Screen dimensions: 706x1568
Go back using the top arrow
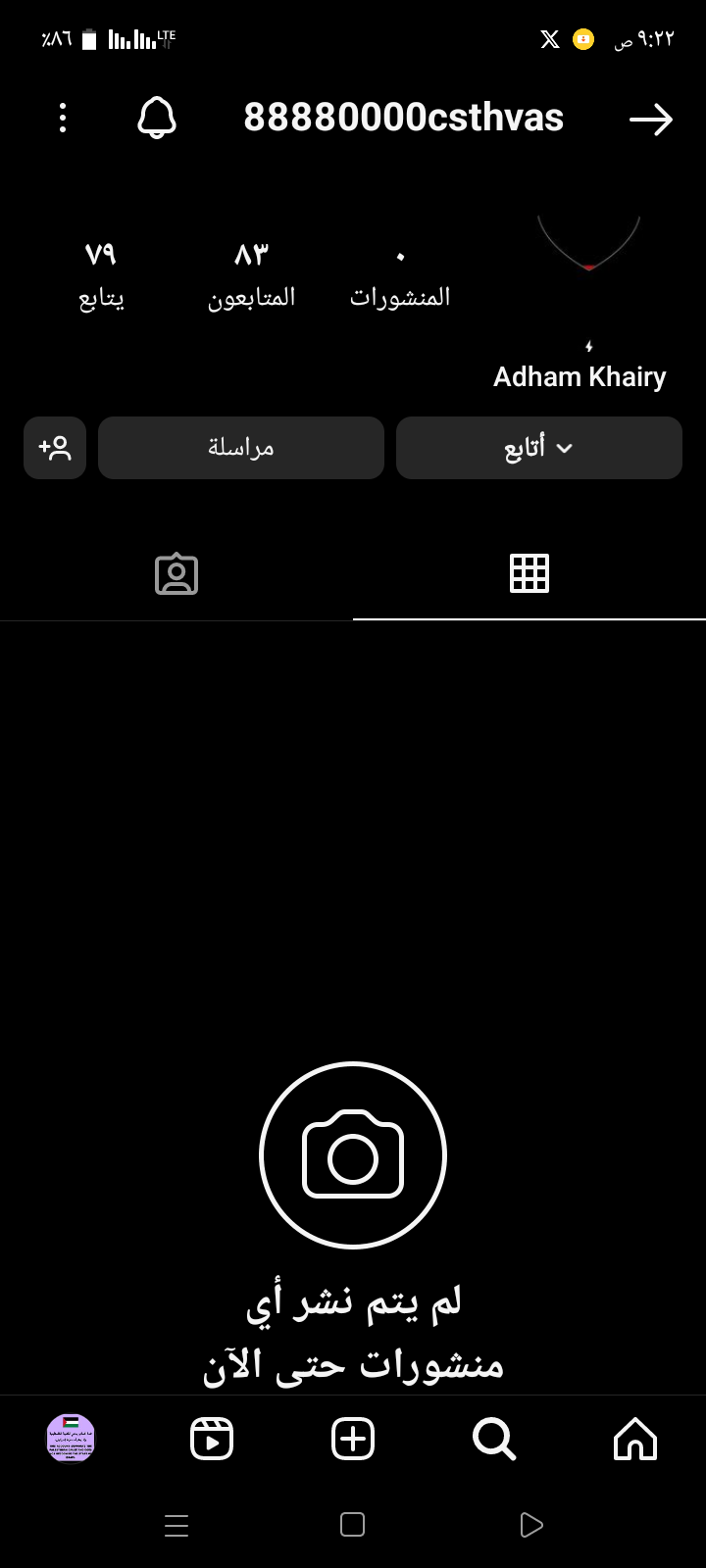651,120
